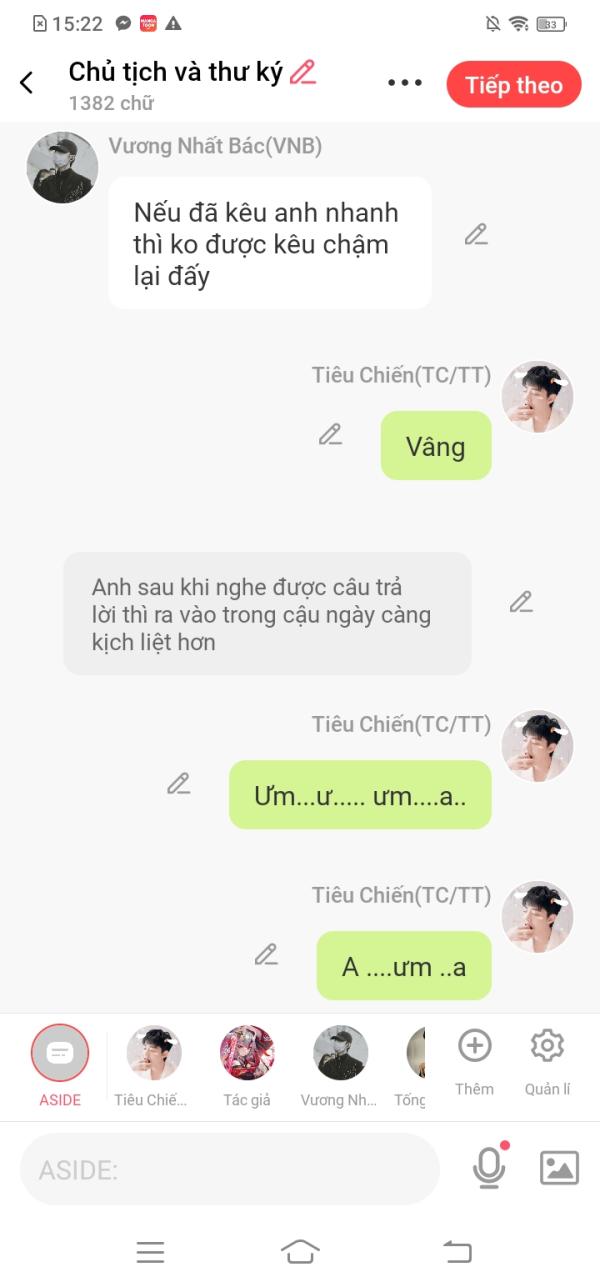Edit the message "Nếu đã kêu anh nhanh"
Image resolution: width=600 pixels, height=1287 pixels.
click(476, 235)
